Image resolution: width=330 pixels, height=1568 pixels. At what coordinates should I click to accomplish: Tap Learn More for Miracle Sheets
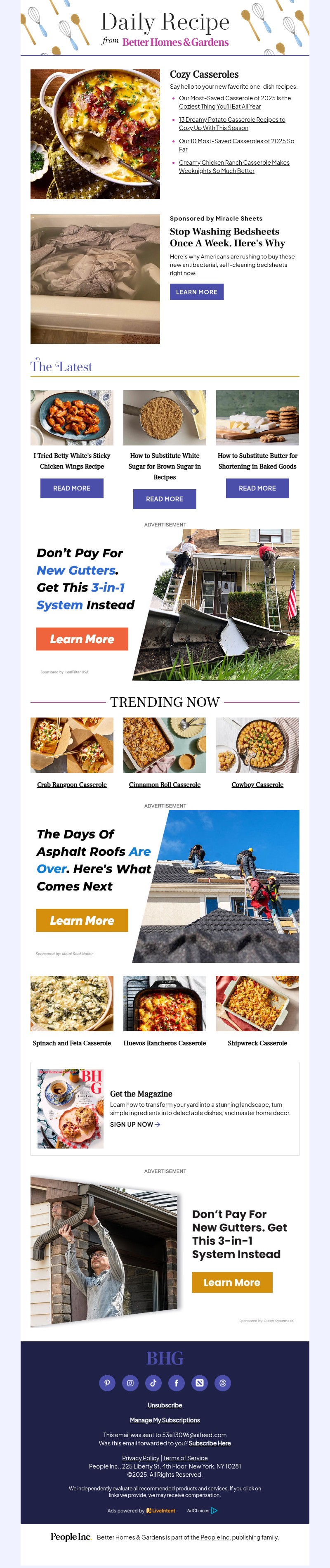[196, 291]
